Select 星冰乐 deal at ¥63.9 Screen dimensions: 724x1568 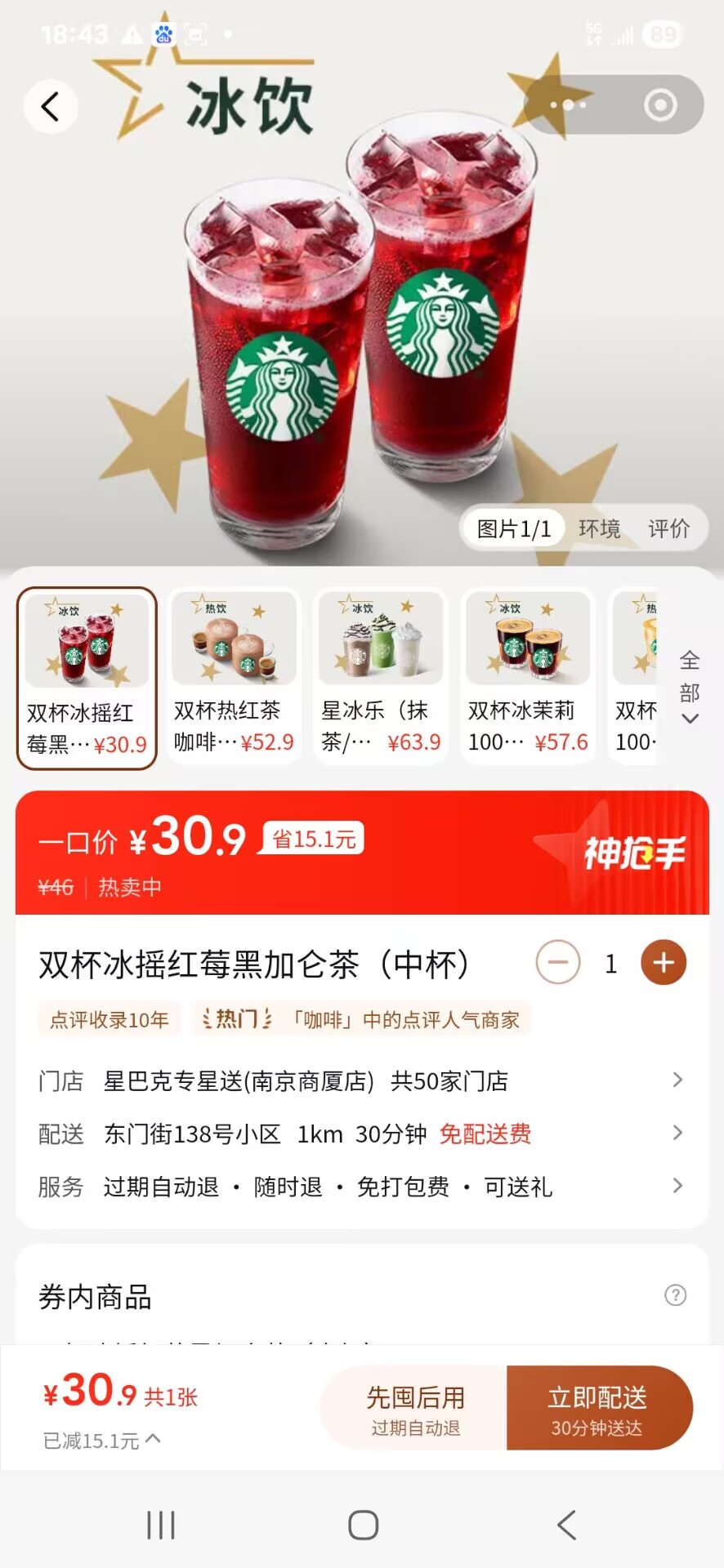[x=381, y=676]
